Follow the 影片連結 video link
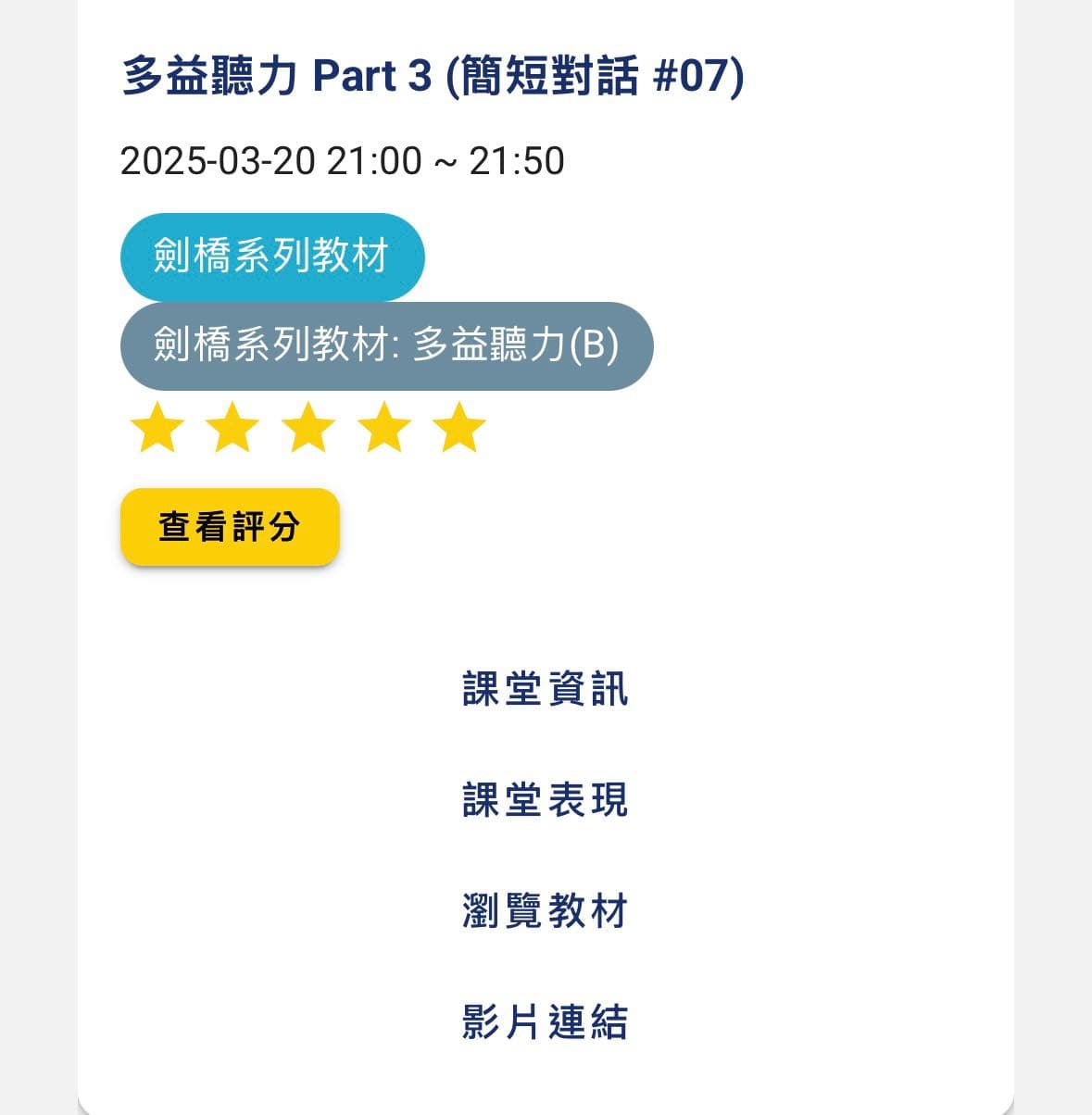The width and height of the screenshot is (1092, 1115). point(545,1023)
